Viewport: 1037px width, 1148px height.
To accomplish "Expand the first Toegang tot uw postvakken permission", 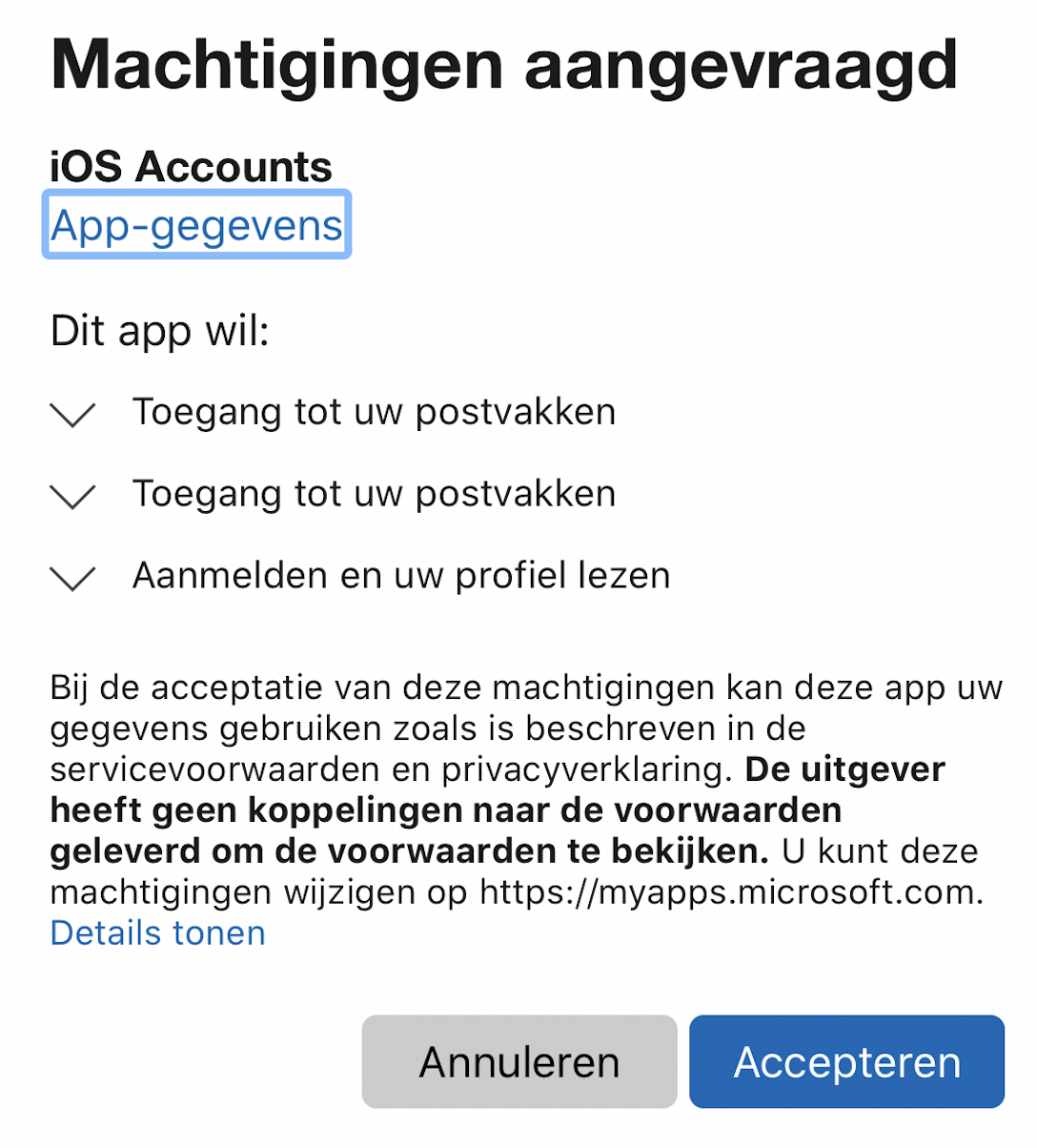I will 73,414.
